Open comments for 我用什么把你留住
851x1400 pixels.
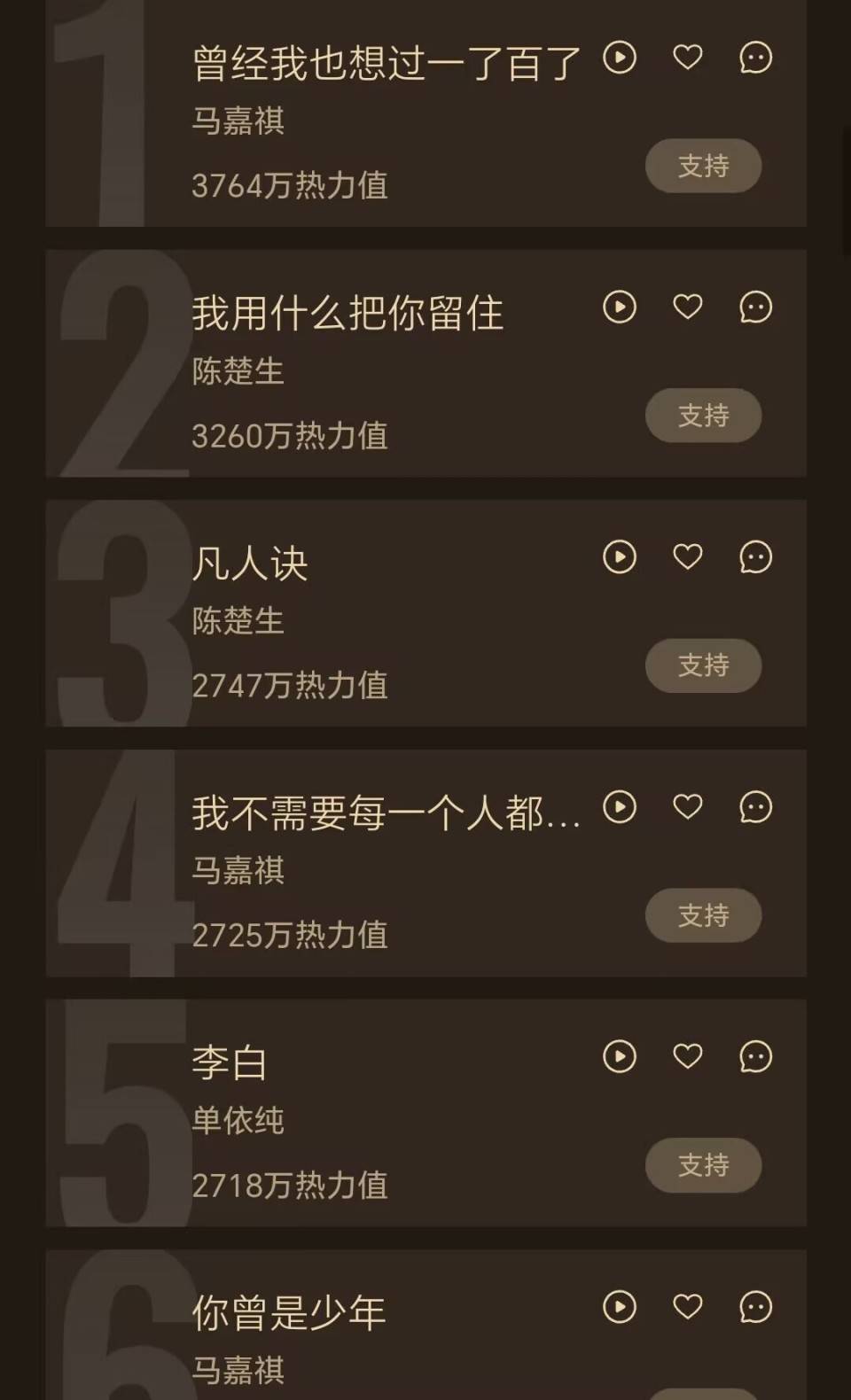click(755, 307)
